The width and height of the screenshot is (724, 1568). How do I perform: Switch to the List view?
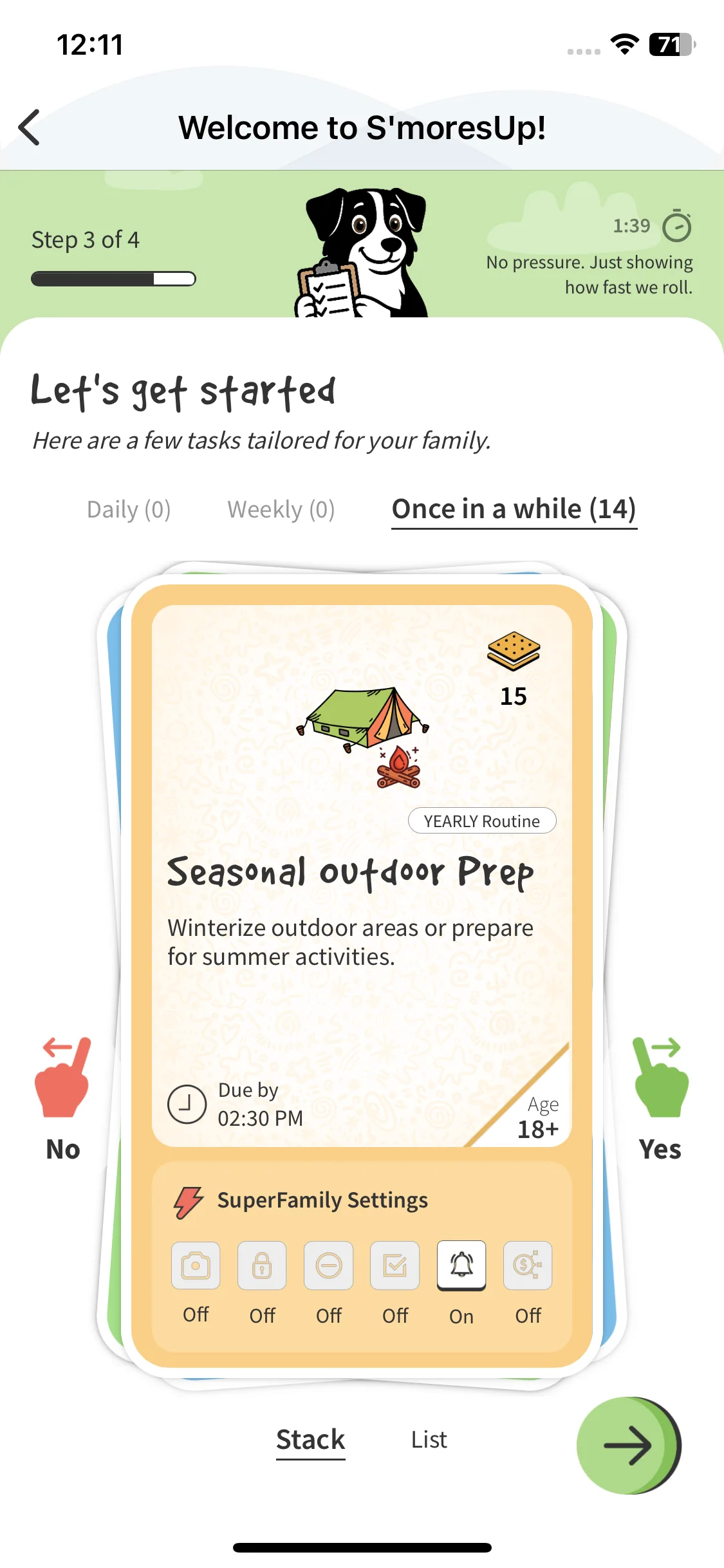point(429,1440)
